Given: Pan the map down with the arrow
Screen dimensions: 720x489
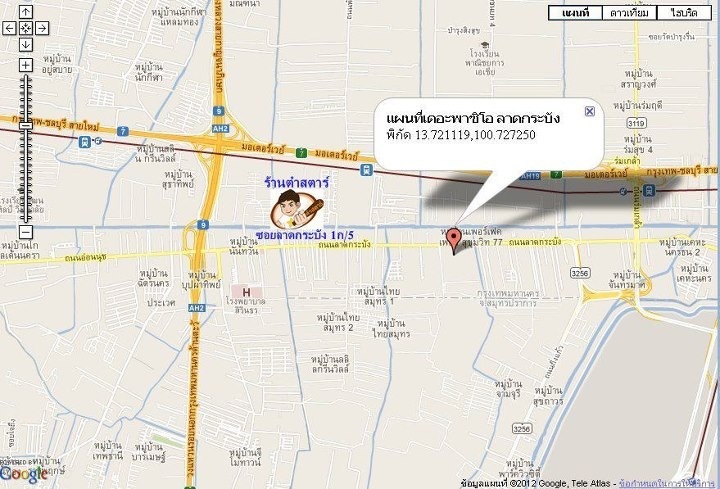Looking at the screenshot, I should (25, 44).
